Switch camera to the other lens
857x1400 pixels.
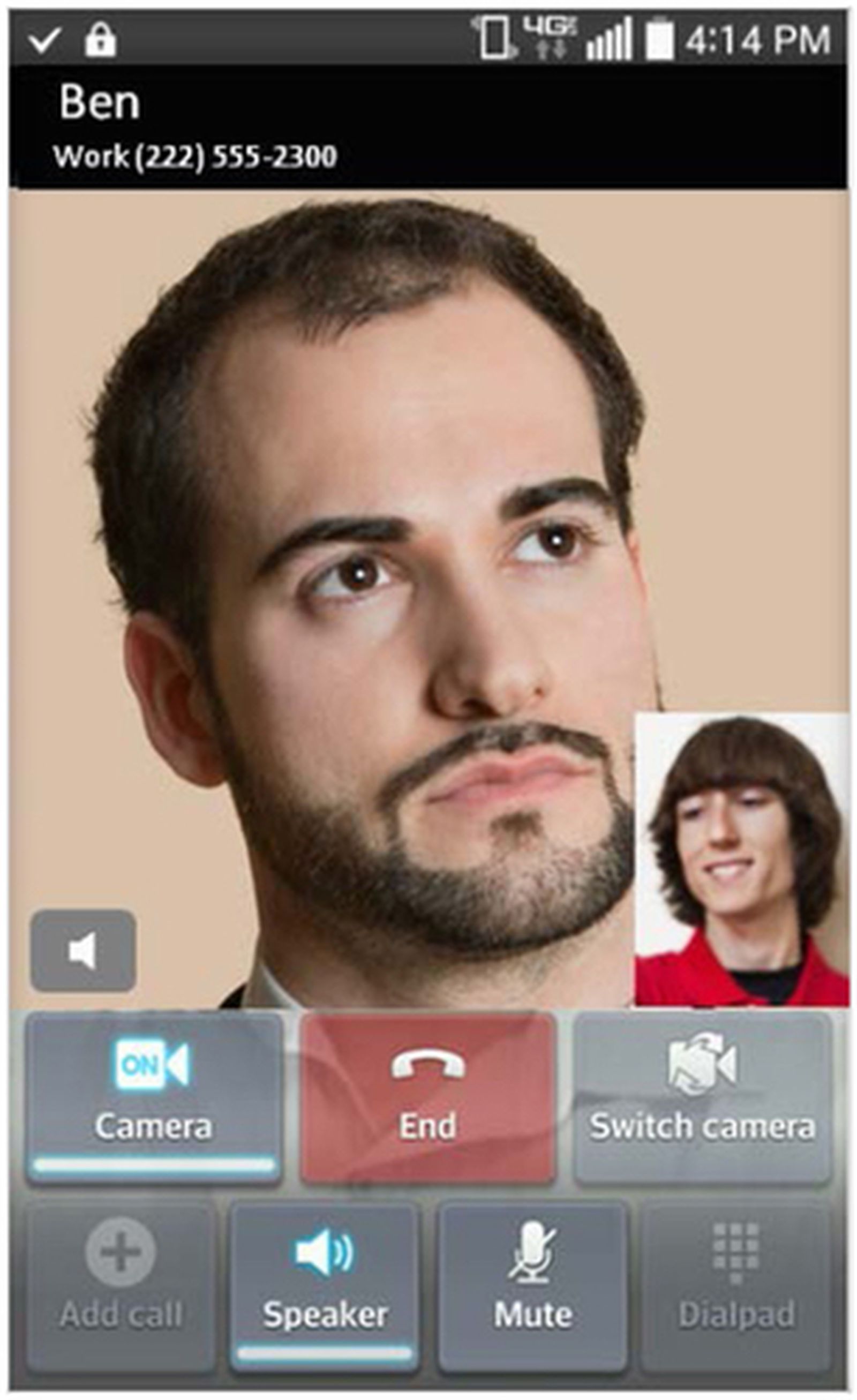click(702, 1098)
